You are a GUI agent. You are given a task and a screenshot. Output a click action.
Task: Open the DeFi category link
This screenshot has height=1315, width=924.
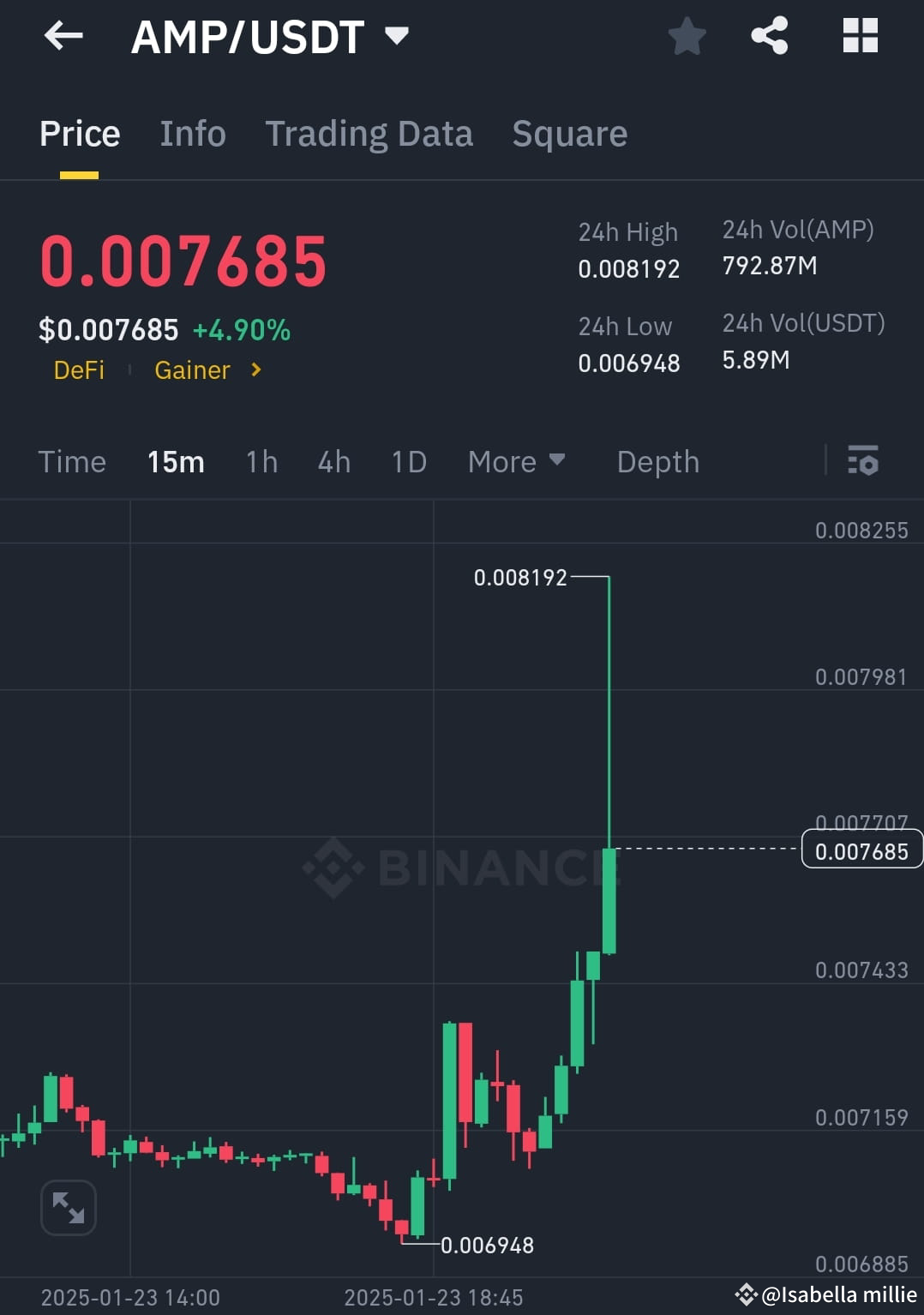pos(80,369)
